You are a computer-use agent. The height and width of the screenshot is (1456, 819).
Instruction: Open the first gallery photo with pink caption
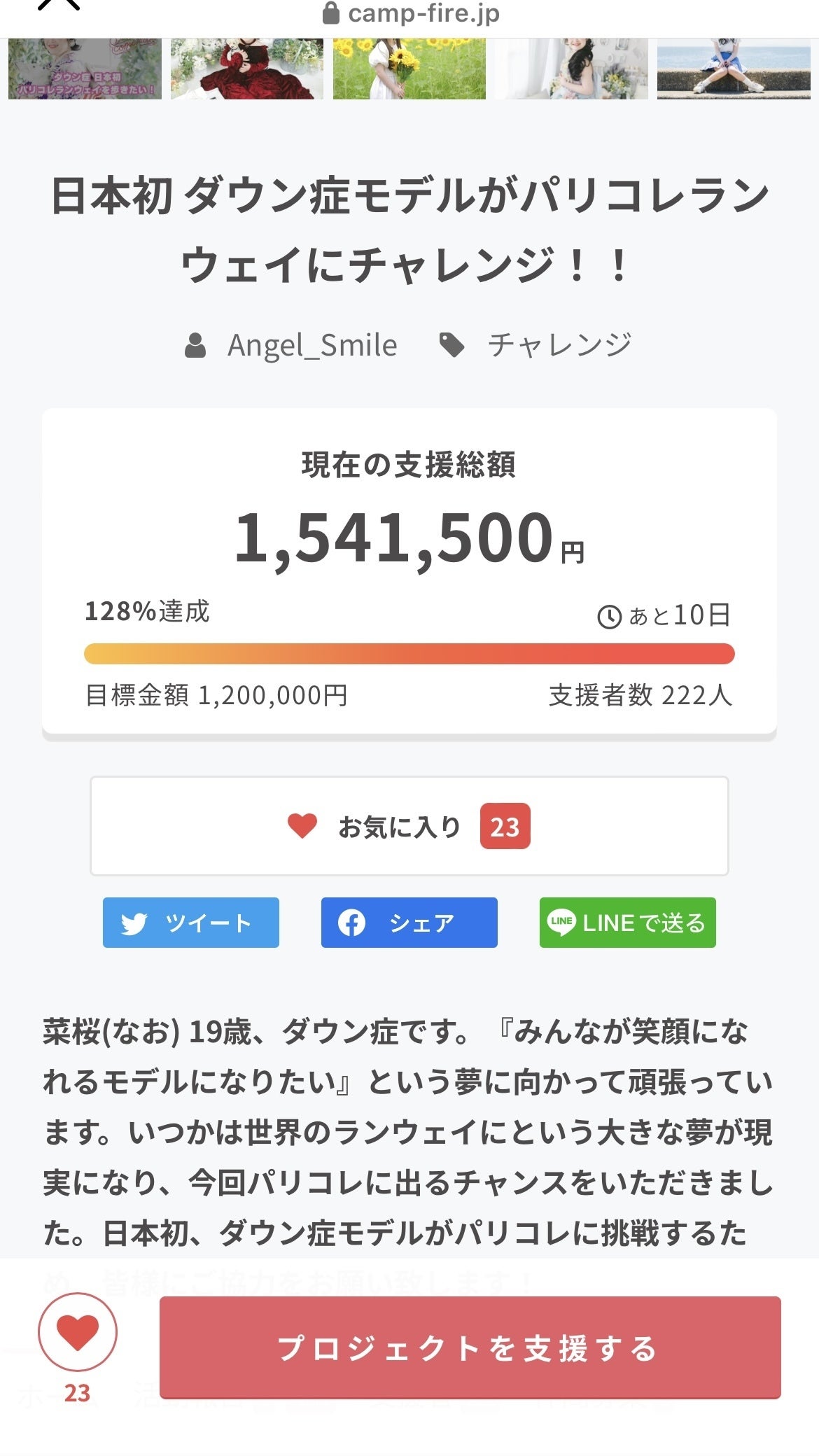pos(85,69)
